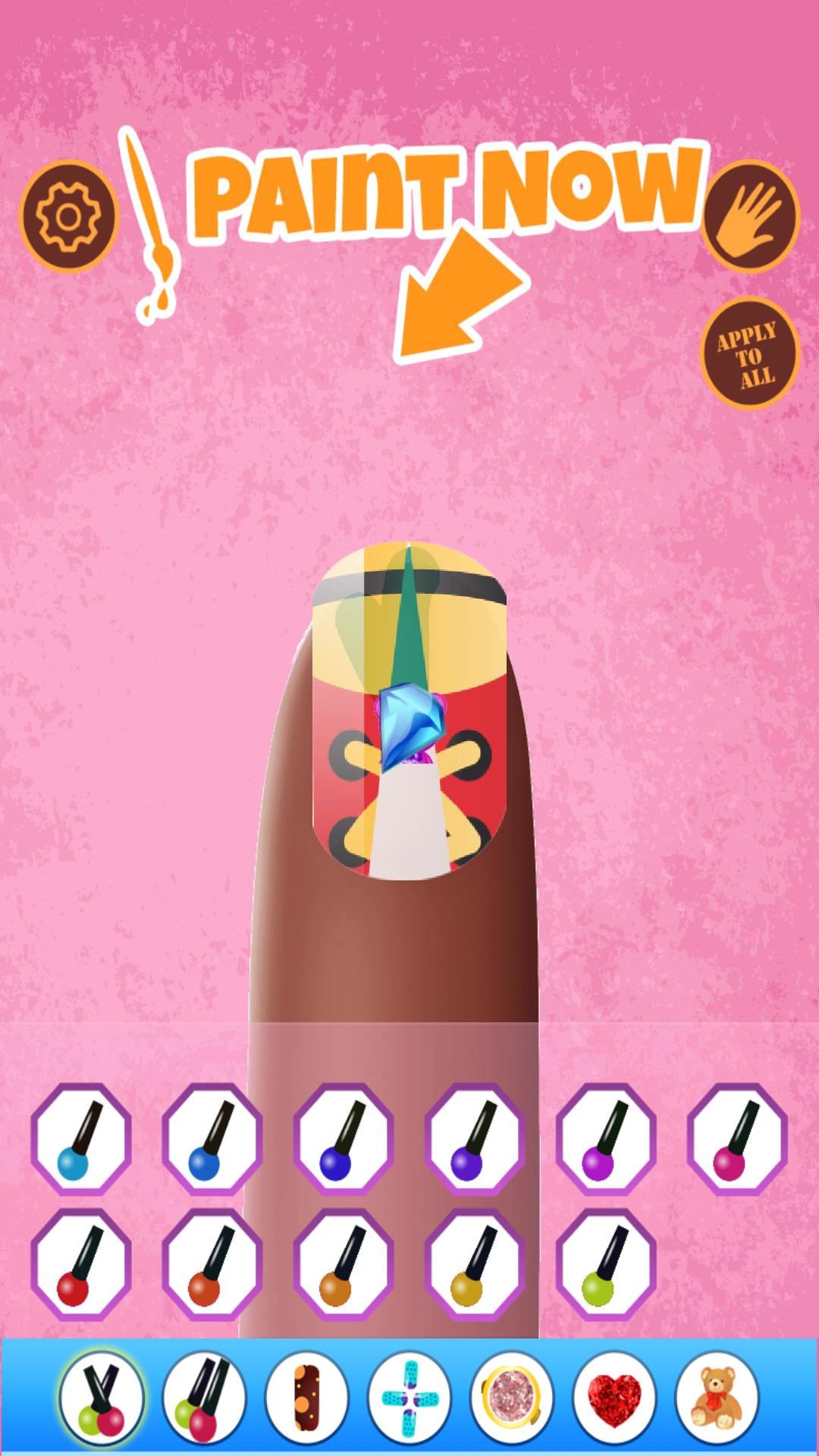The width and height of the screenshot is (819, 1456).
Task: Select the light blue nail polish
Action: [81, 1139]
